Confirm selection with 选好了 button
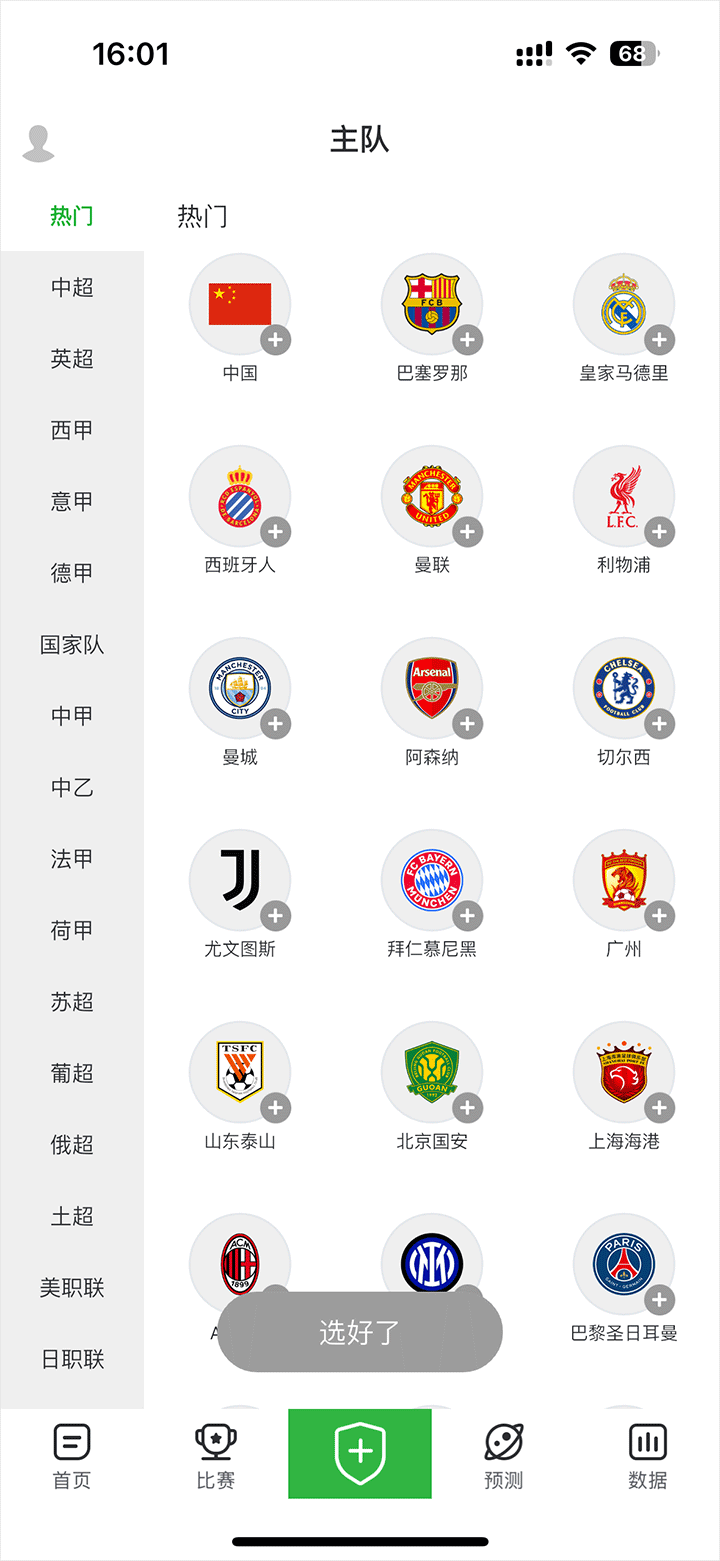The width and height of the screenshot is (720, 1561). pyautogui.click(x=360, y=1331)
